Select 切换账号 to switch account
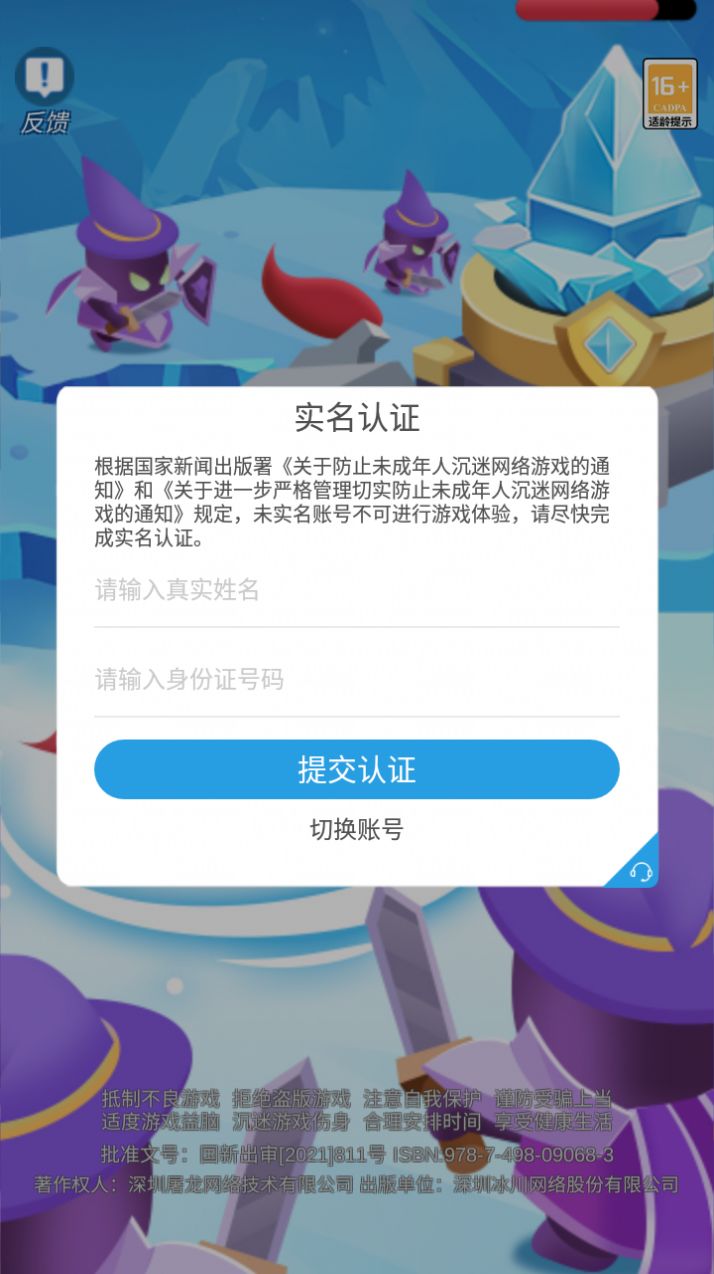This screenshot has height=1274, width=714. [x=356, y=829]
